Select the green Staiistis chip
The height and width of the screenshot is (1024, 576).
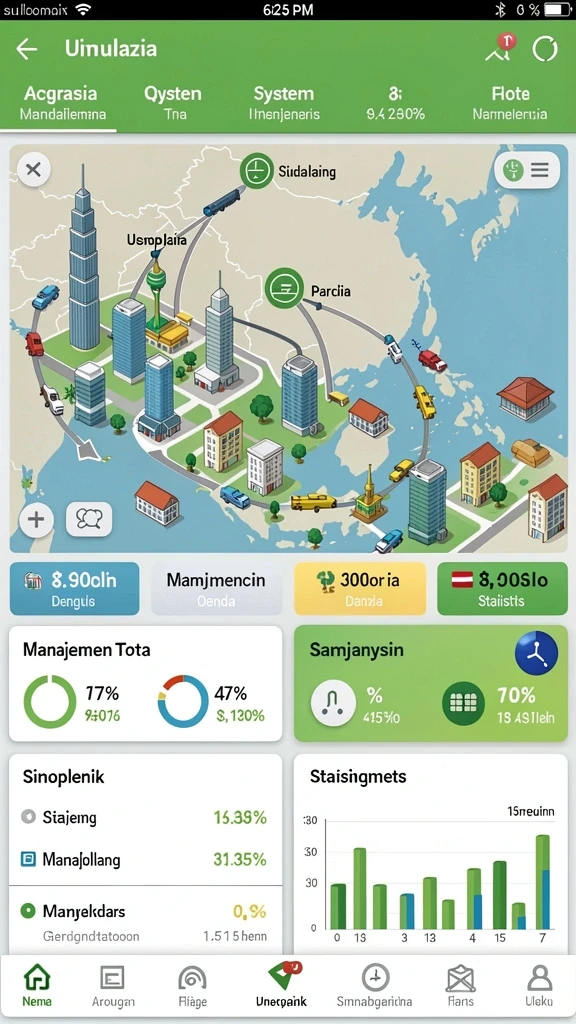pos(502,588)
